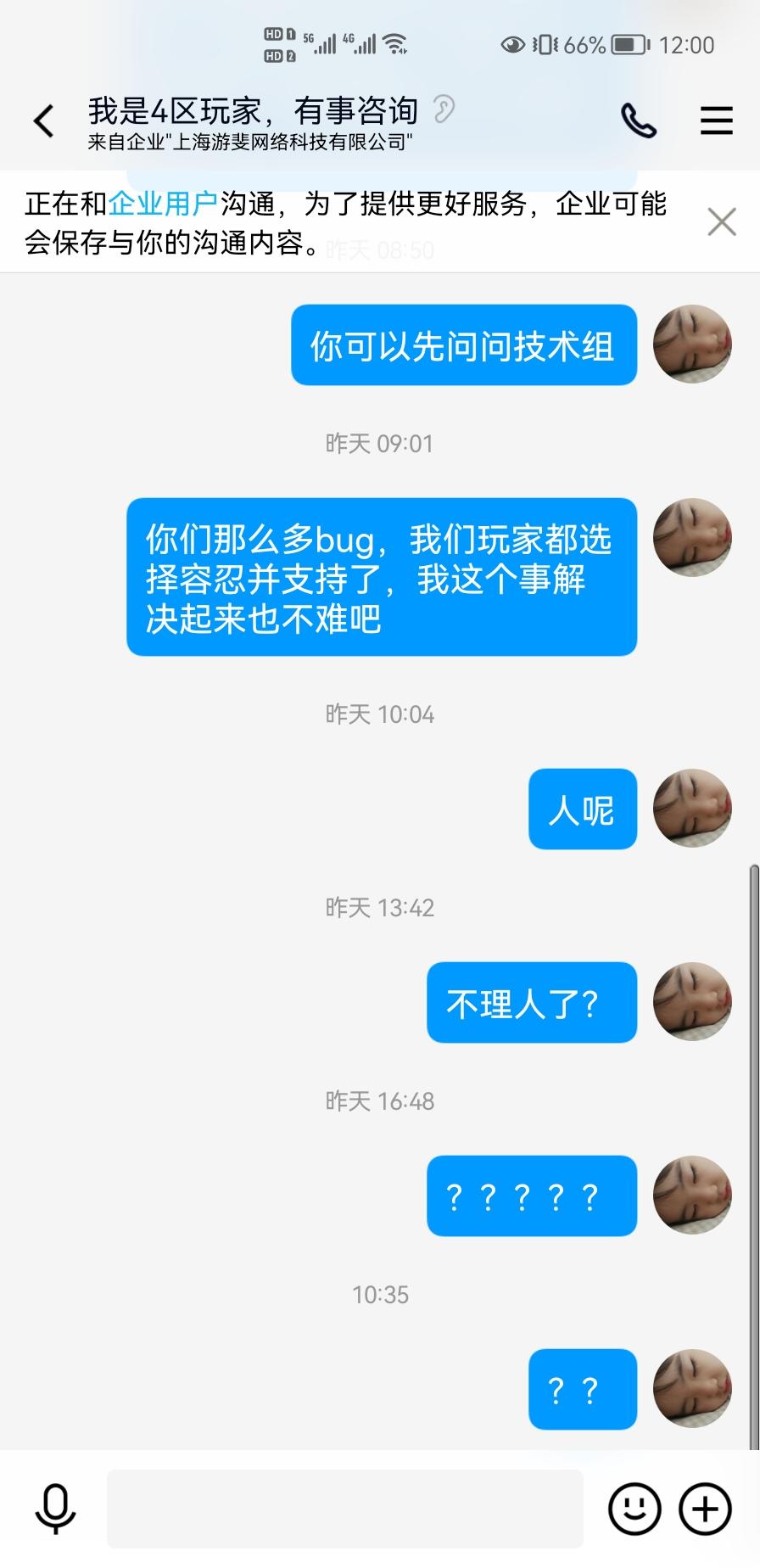Tap the avatar beside the 人呢 message
The height and width of the screenshot is (1568, 760).
[x=691, y=808]
